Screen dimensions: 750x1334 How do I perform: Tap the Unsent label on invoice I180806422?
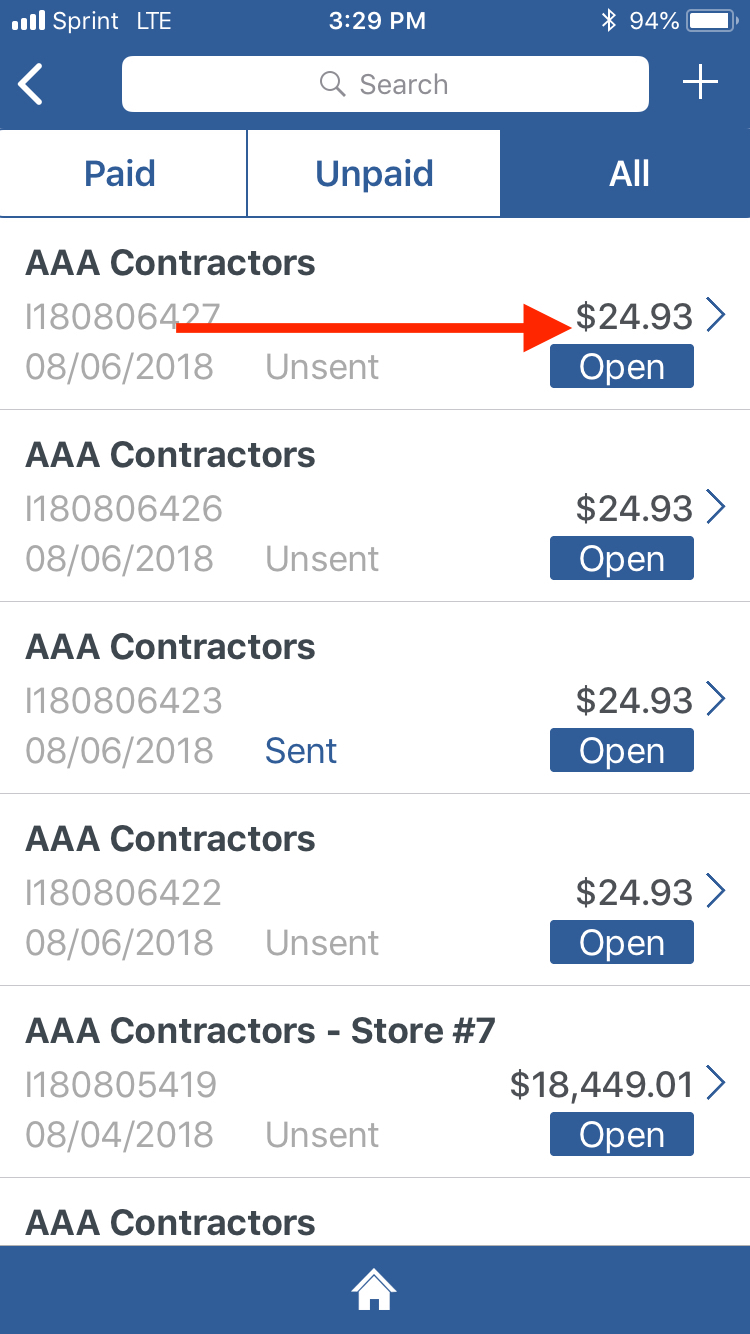[321, 943]
